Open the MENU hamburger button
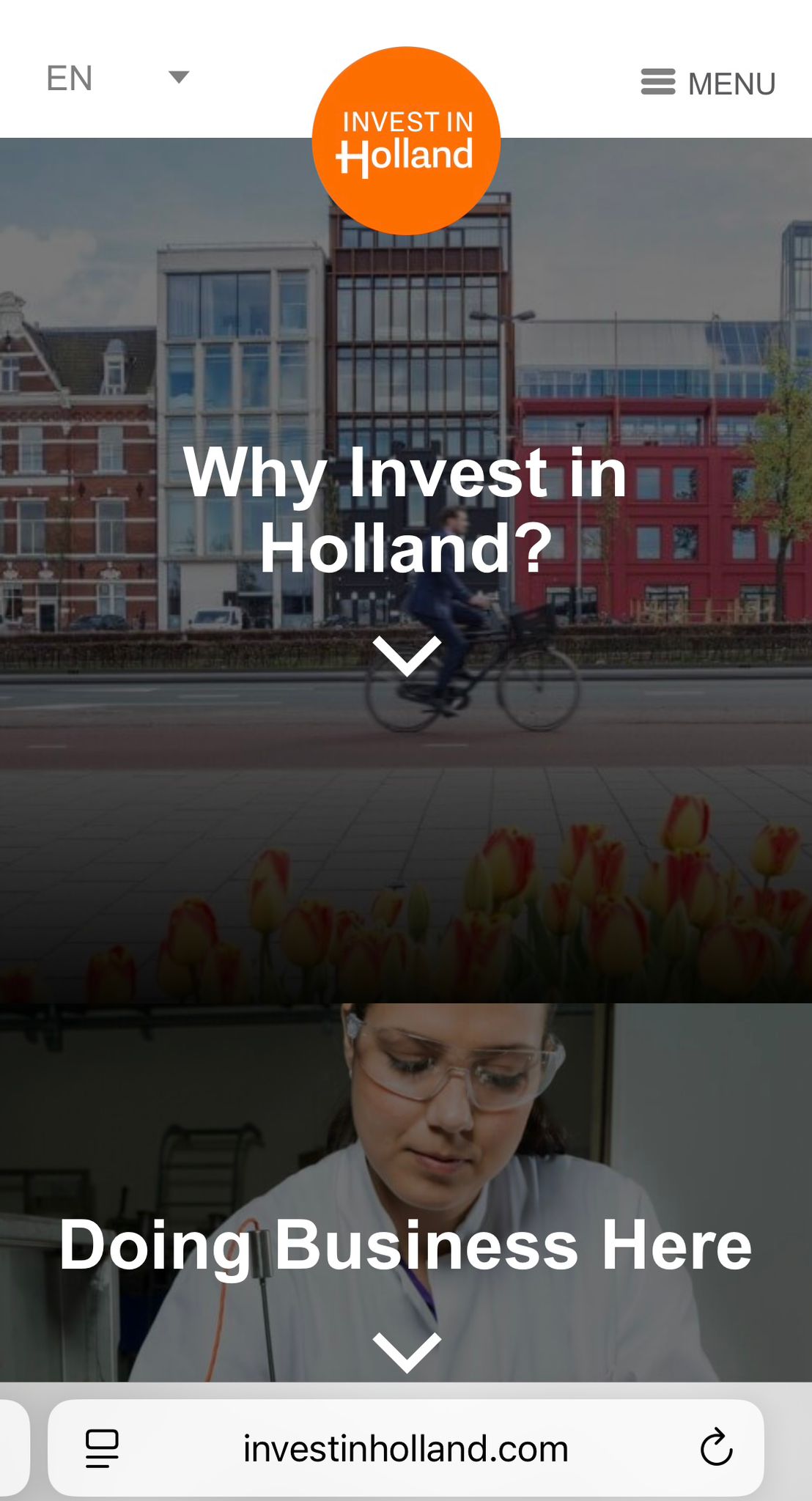The width and height of the screenshot is (812, 1501). click(x=707, y=83)
